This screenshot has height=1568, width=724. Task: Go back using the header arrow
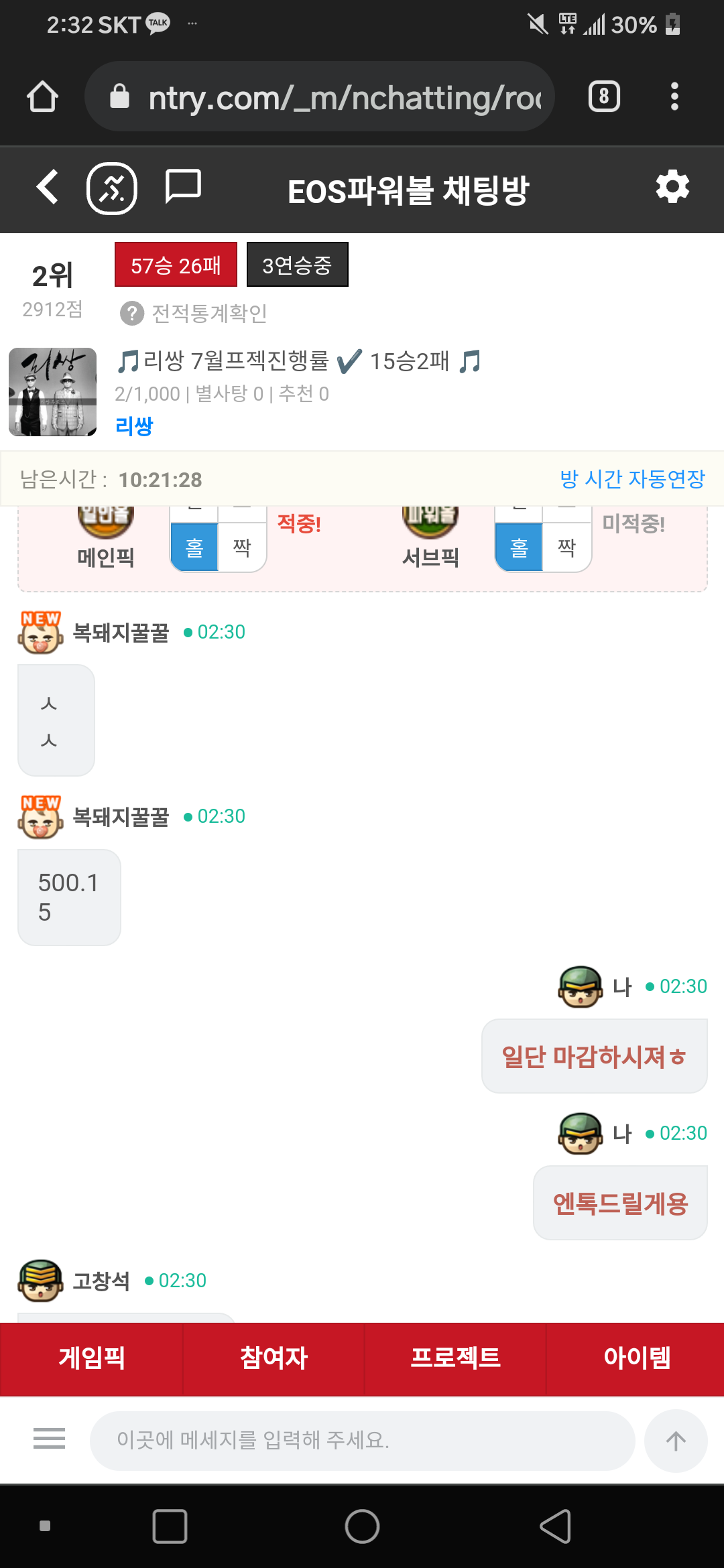pos(47,187)
